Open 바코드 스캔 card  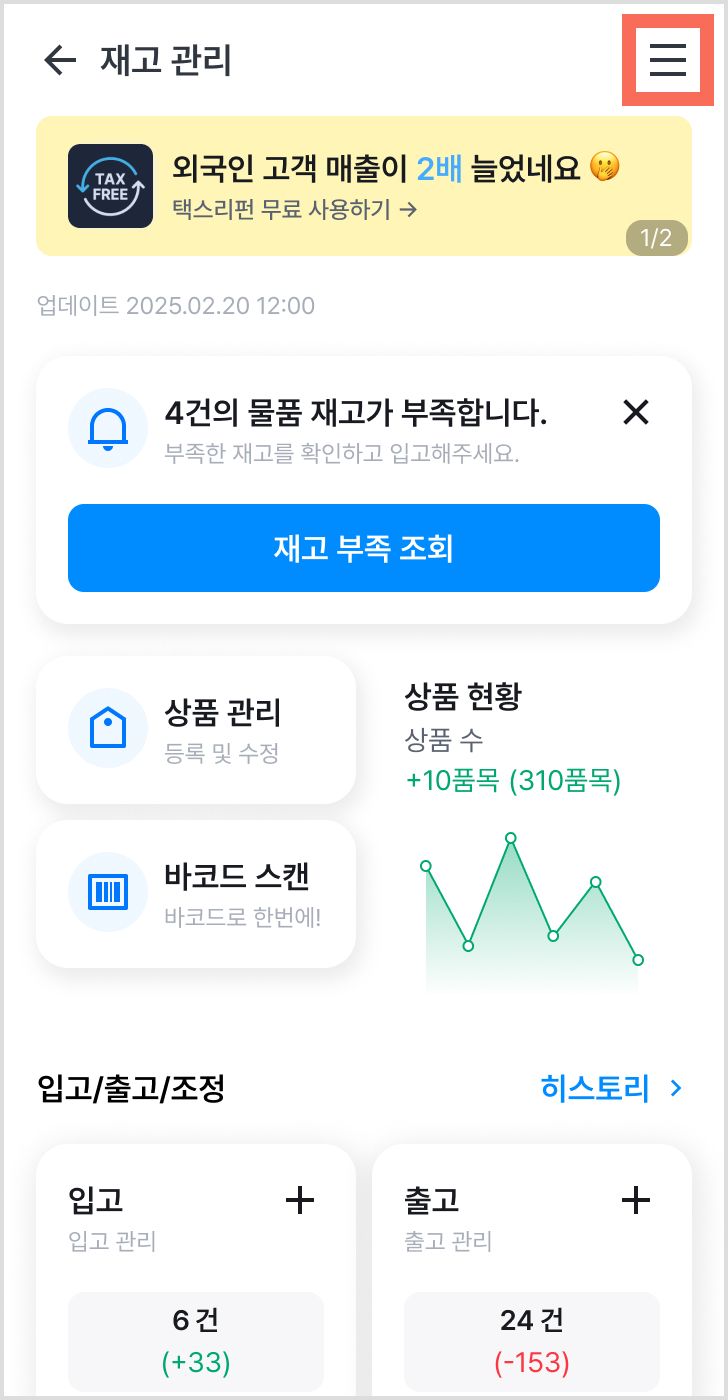coord(196,894)
